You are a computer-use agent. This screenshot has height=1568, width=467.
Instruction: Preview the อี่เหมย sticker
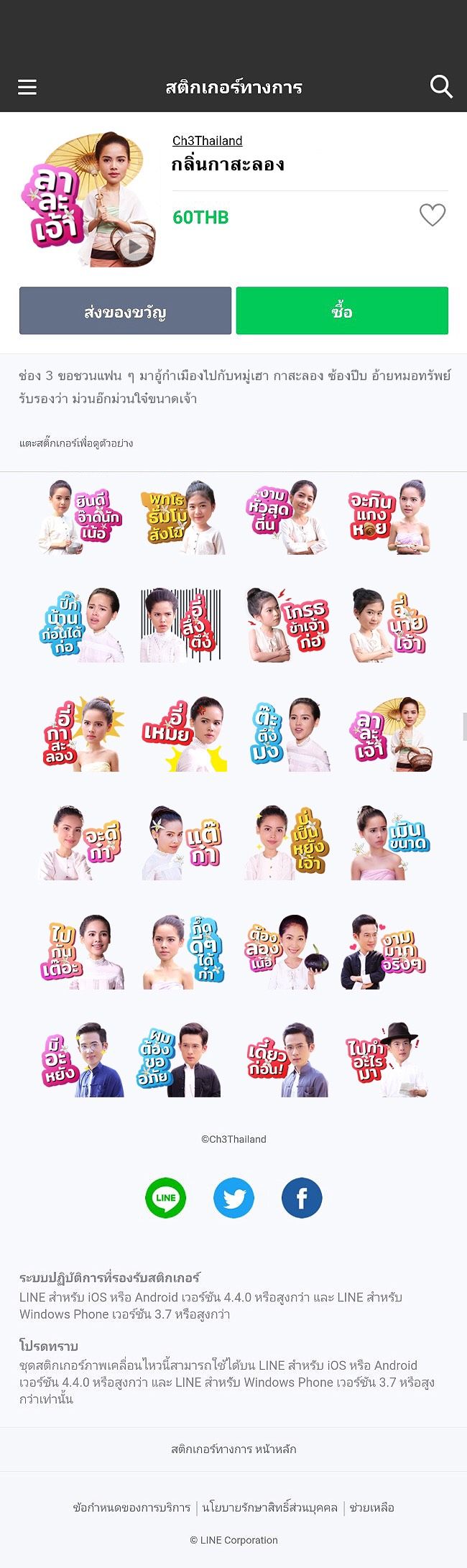(184, 734)
